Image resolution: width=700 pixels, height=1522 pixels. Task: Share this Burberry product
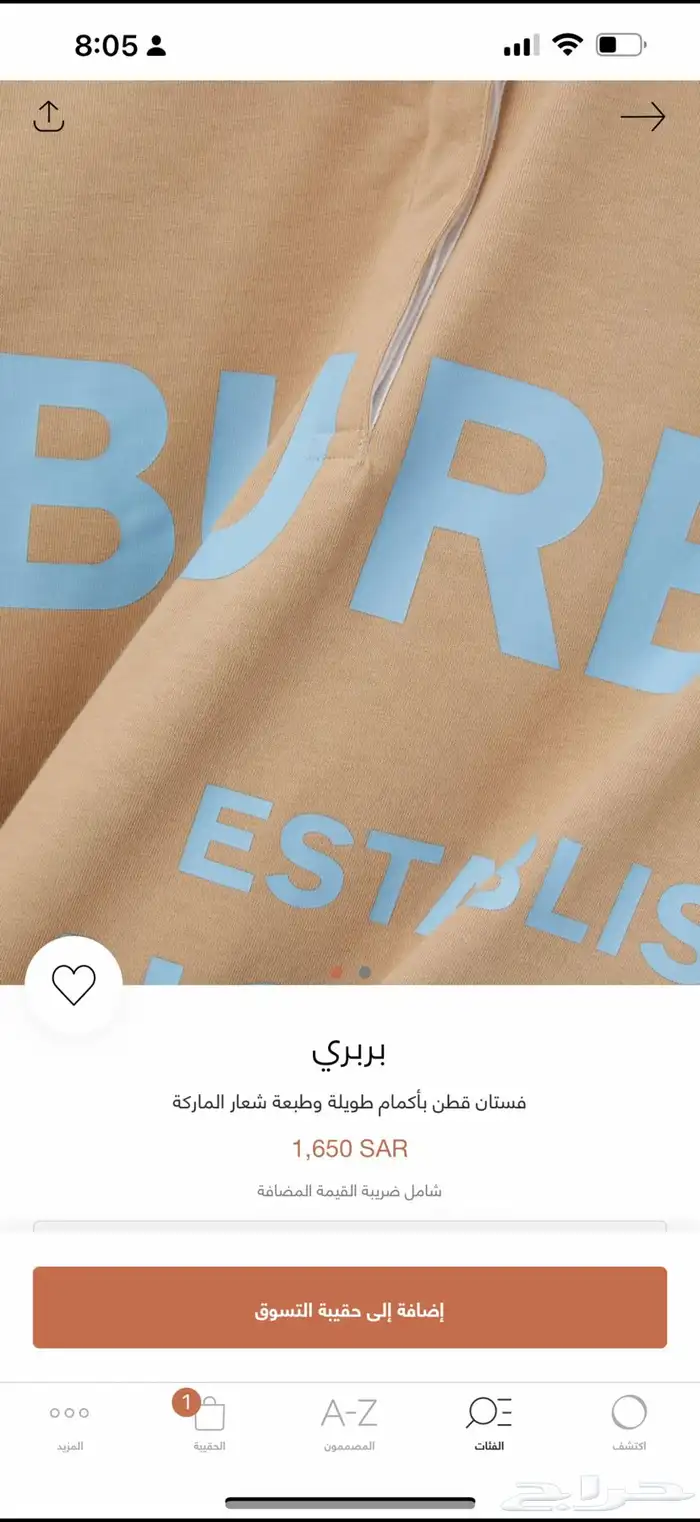pyautogui.click(x=48, y=116)
